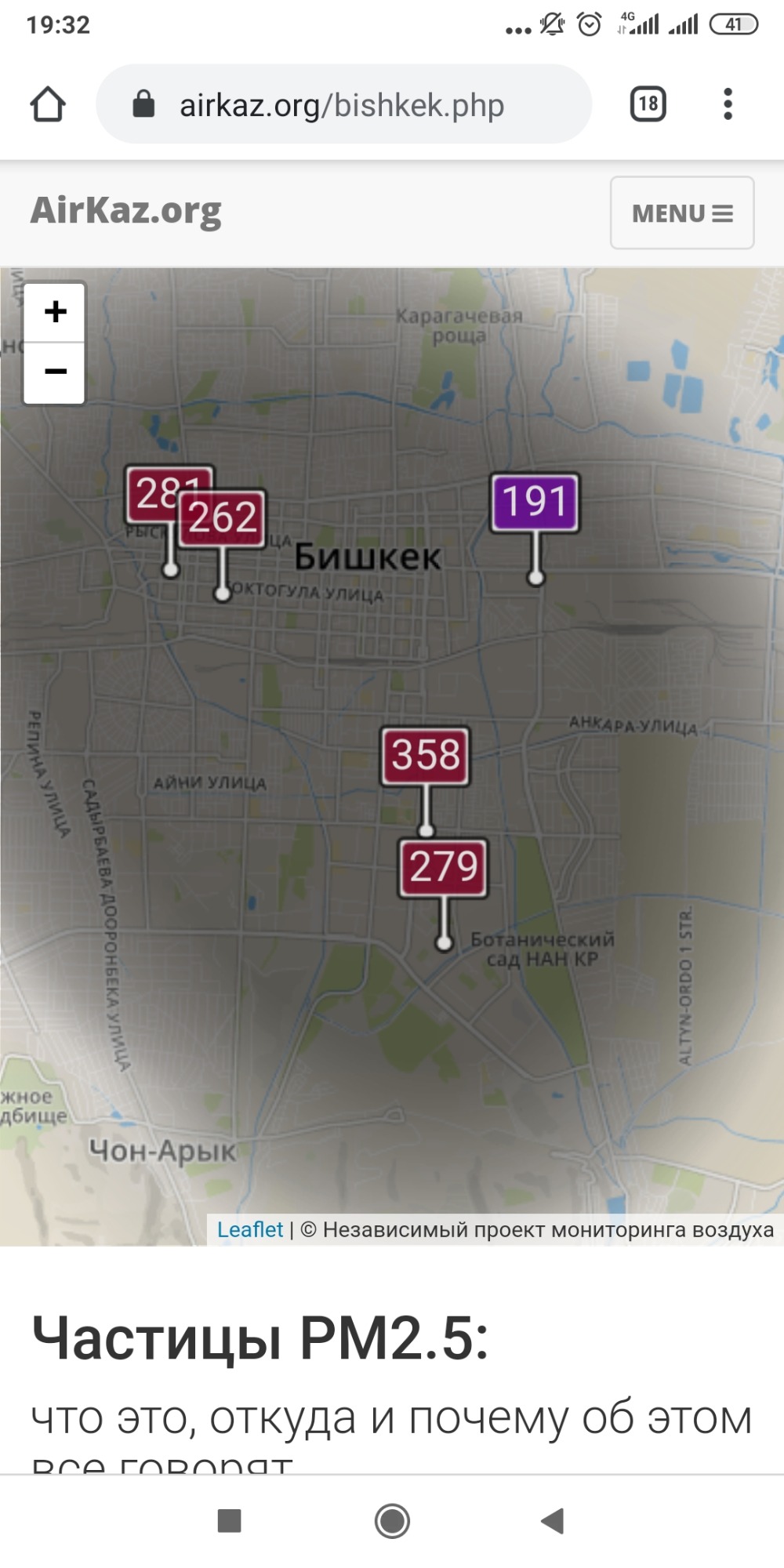This screenshot has width=784, height=1568.
Task: Open the tab switcher showing 18 tabs
Action: 648,104
